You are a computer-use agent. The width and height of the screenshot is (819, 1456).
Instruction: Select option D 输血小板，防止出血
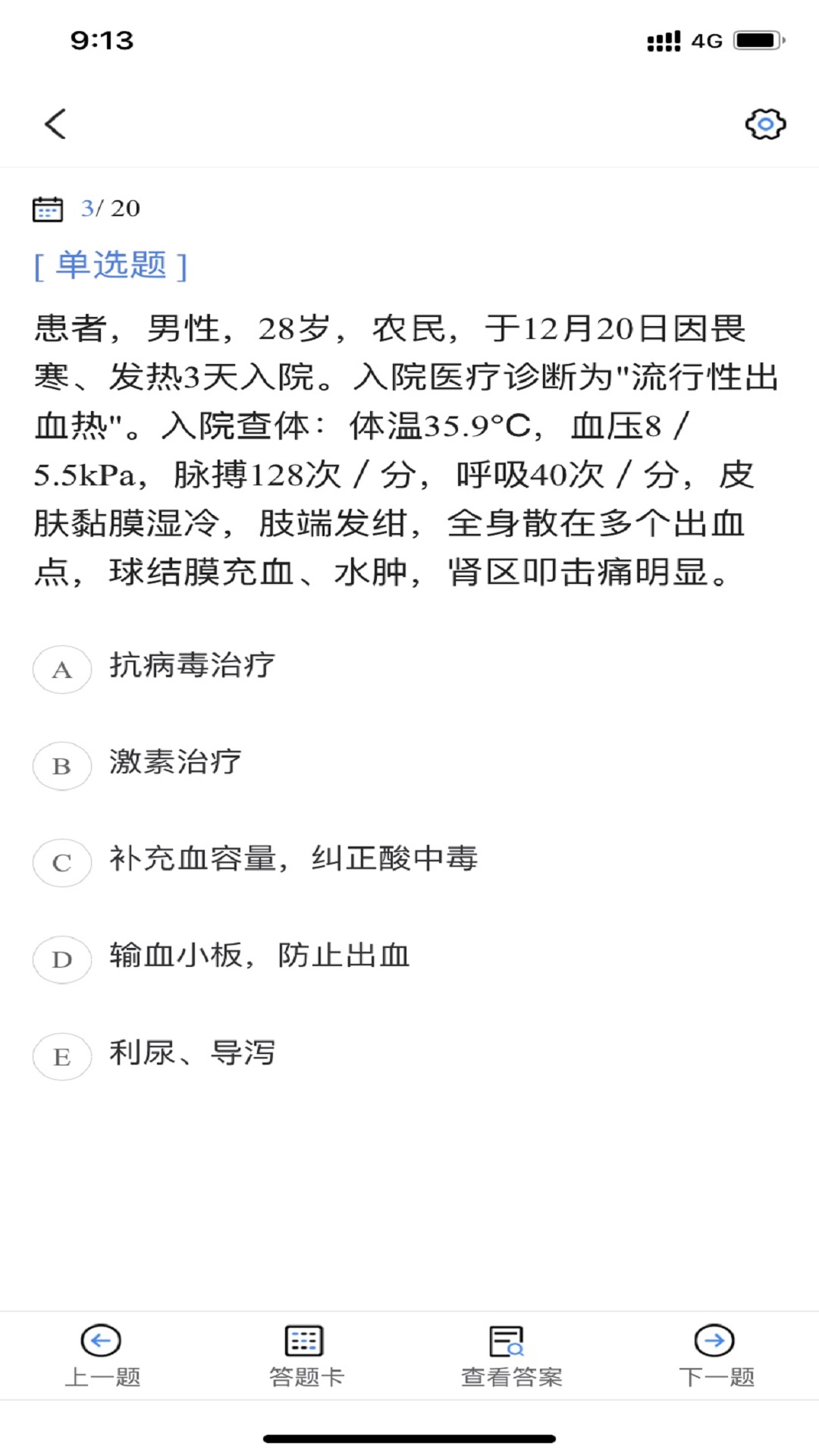(256, 958)
